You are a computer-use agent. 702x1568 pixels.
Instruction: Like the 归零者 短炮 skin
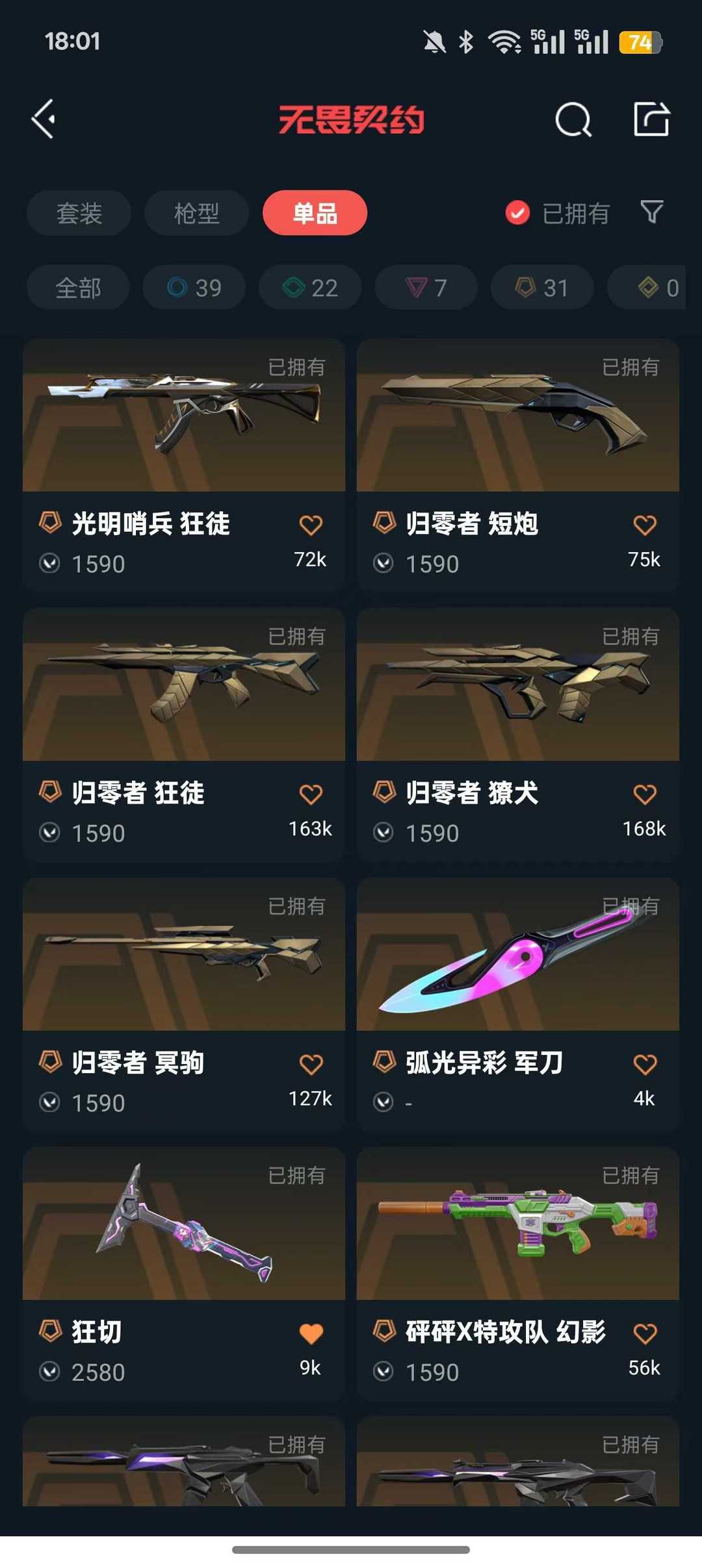click(x=645, y=525)
